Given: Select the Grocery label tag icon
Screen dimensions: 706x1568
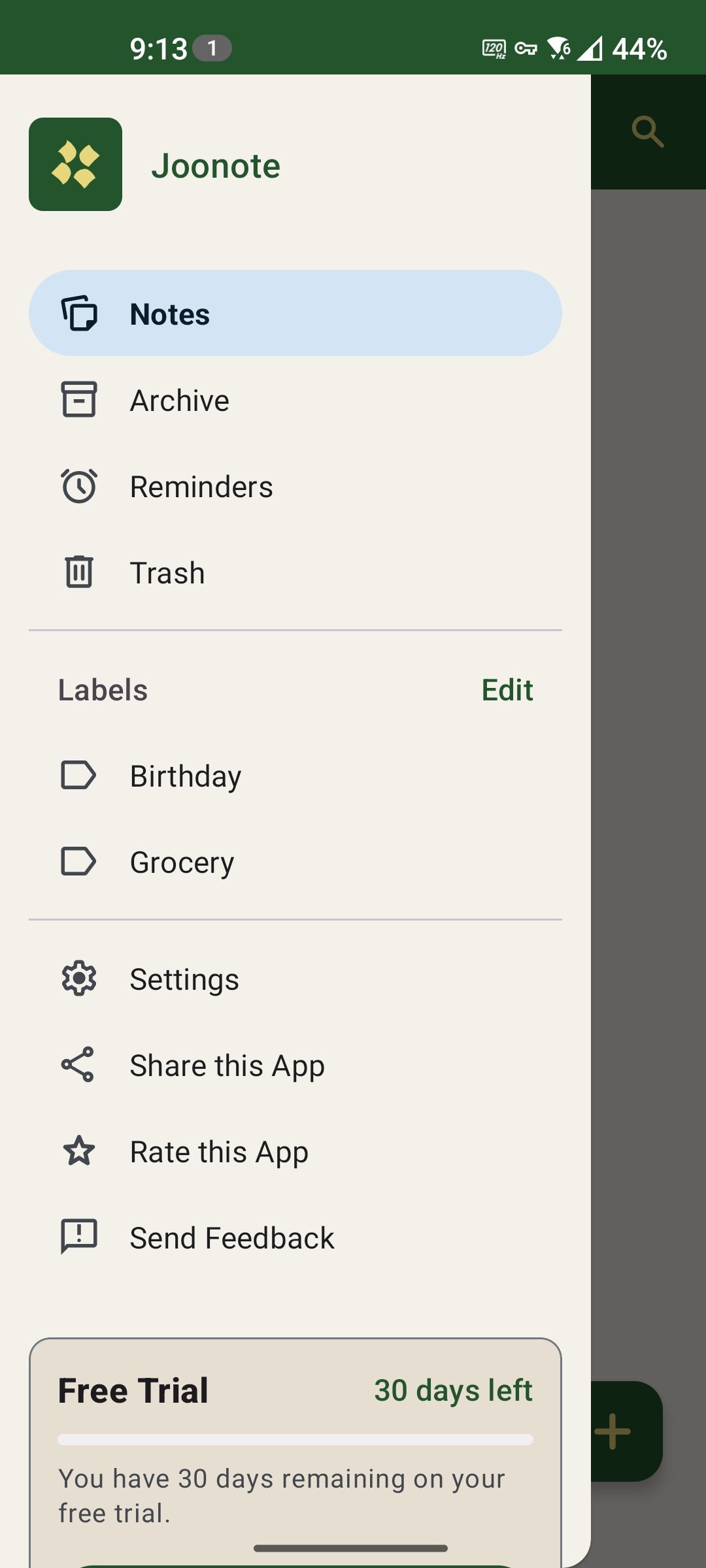Looking at the screenshot, I should (79, 862).
